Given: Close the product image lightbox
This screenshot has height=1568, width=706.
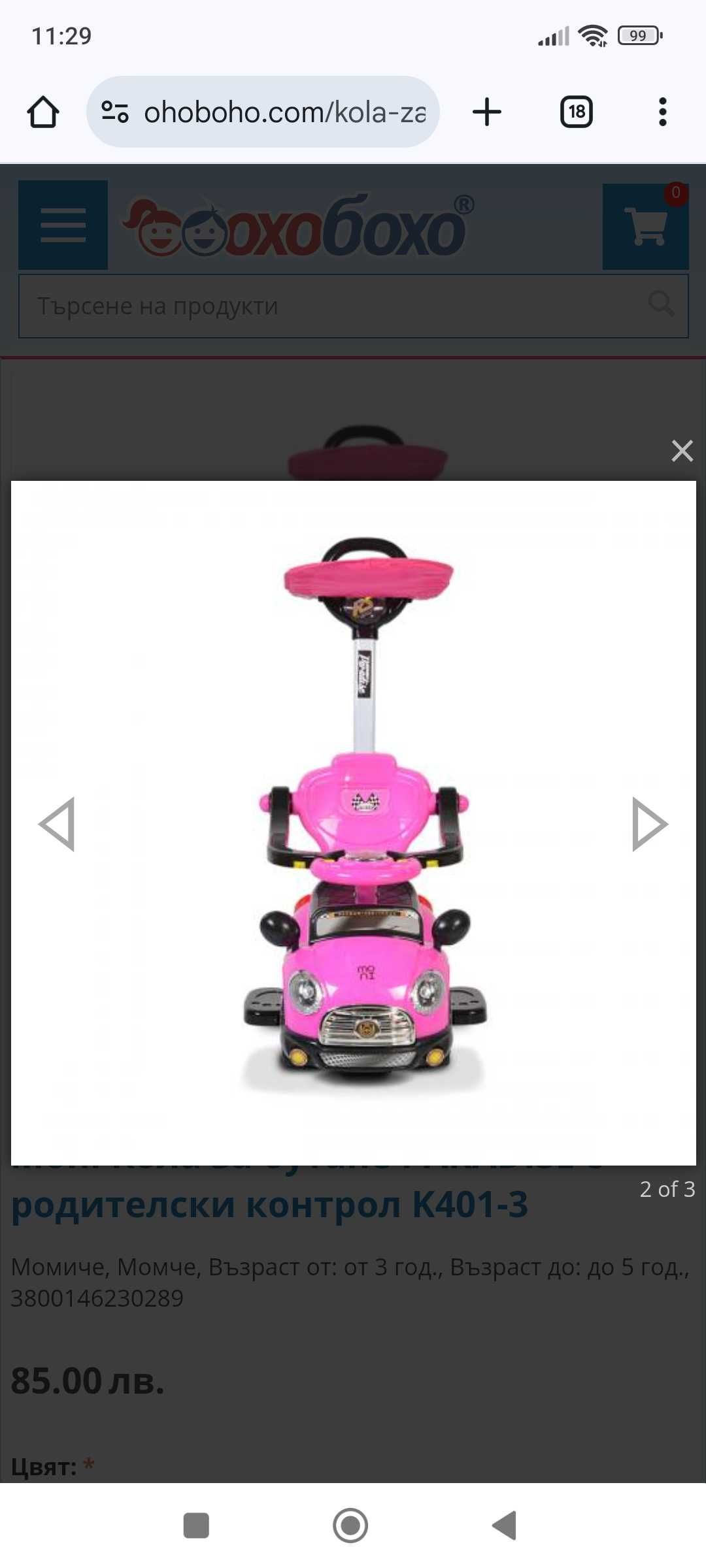Looking at the screenshot, I should click(x=682, y=451).
